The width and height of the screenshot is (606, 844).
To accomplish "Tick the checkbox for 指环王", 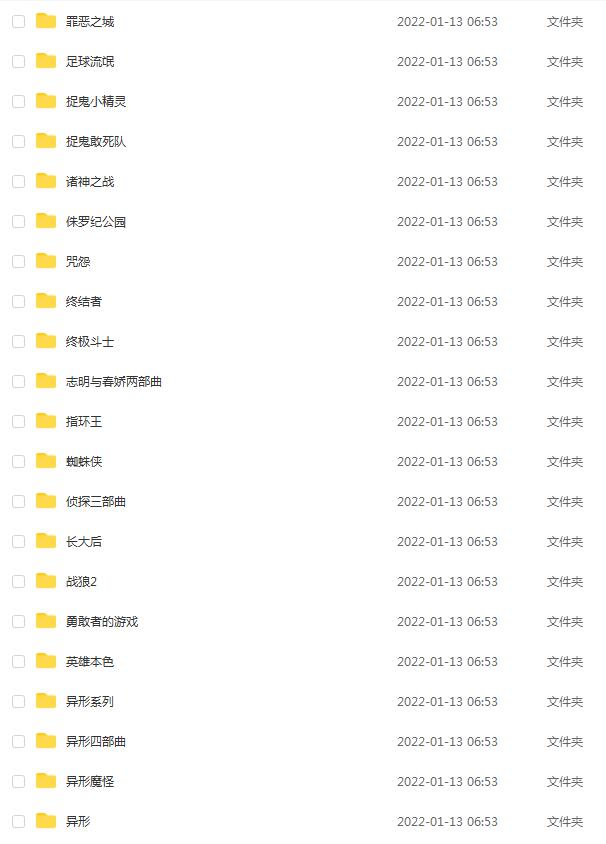I will tap(18, 421).
